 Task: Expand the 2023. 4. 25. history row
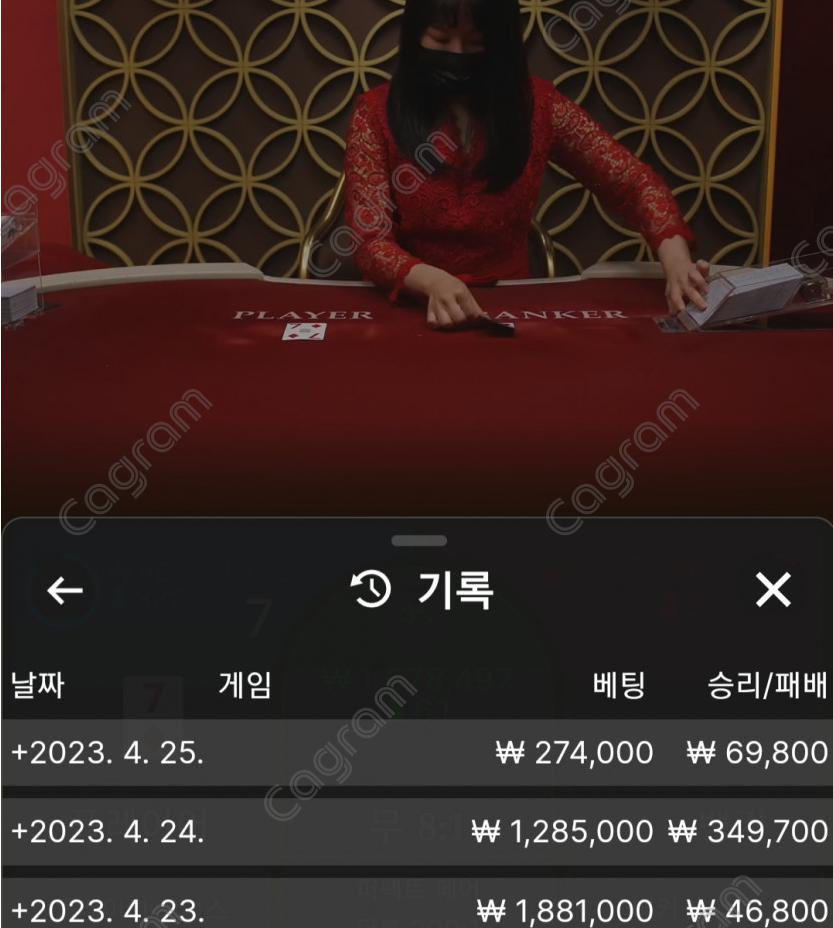(x=19, y=753)
